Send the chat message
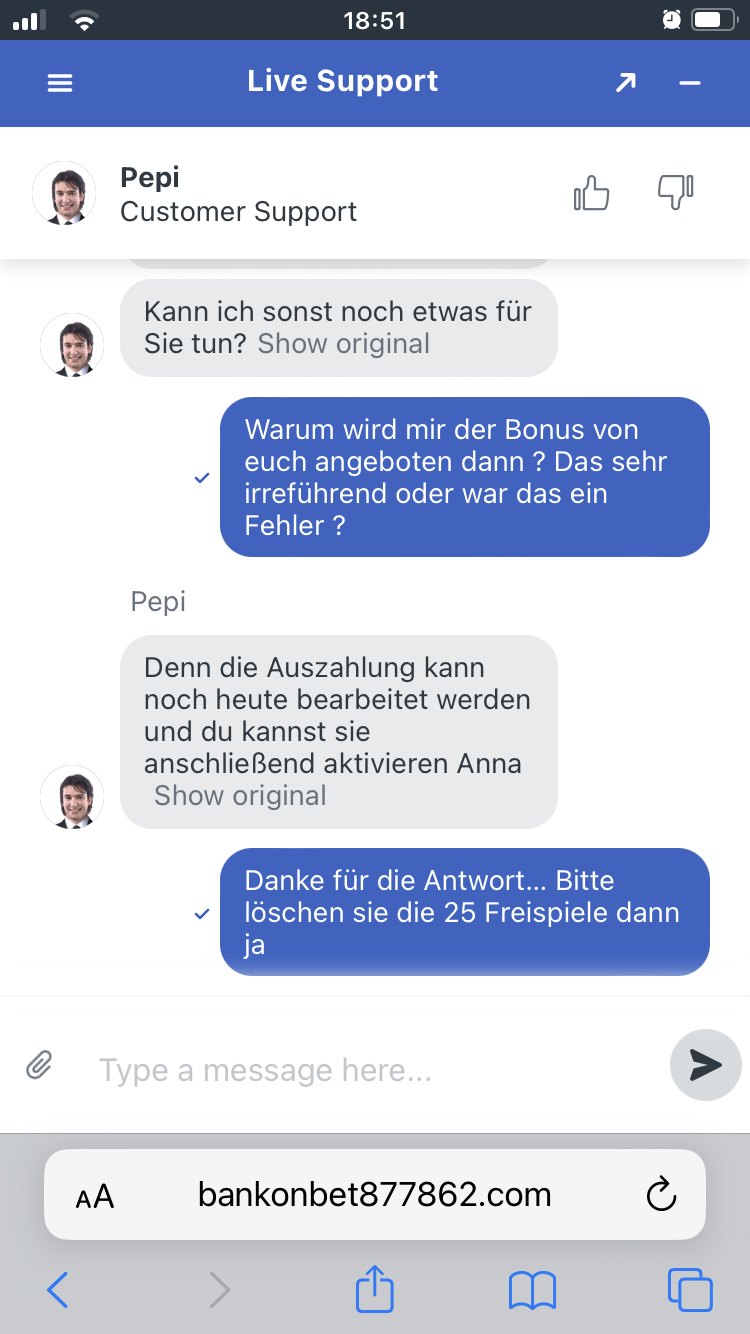The width and height of the screenshot is (750, 1334). [x=705, y=1066]
